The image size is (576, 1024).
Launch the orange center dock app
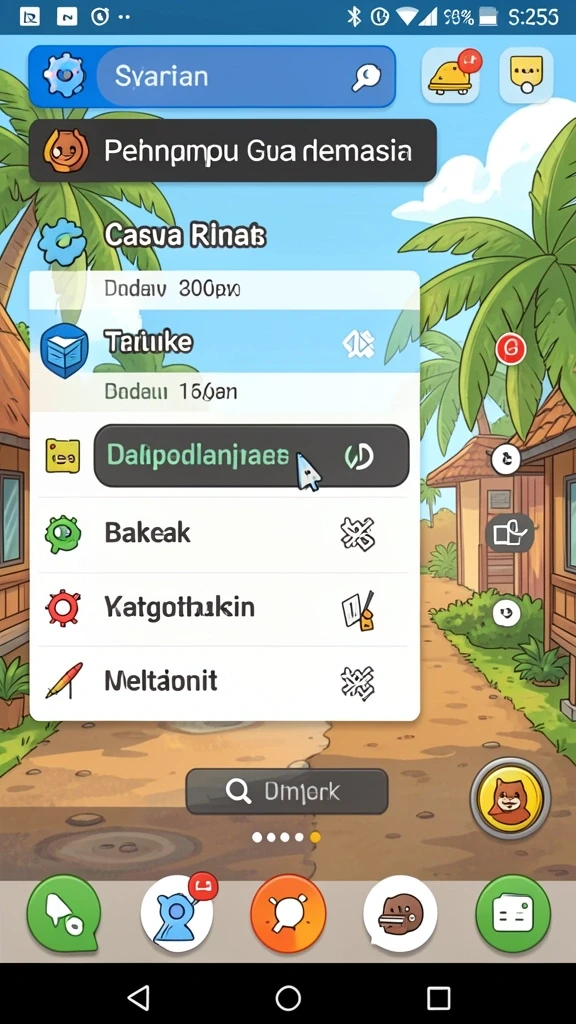288,913
